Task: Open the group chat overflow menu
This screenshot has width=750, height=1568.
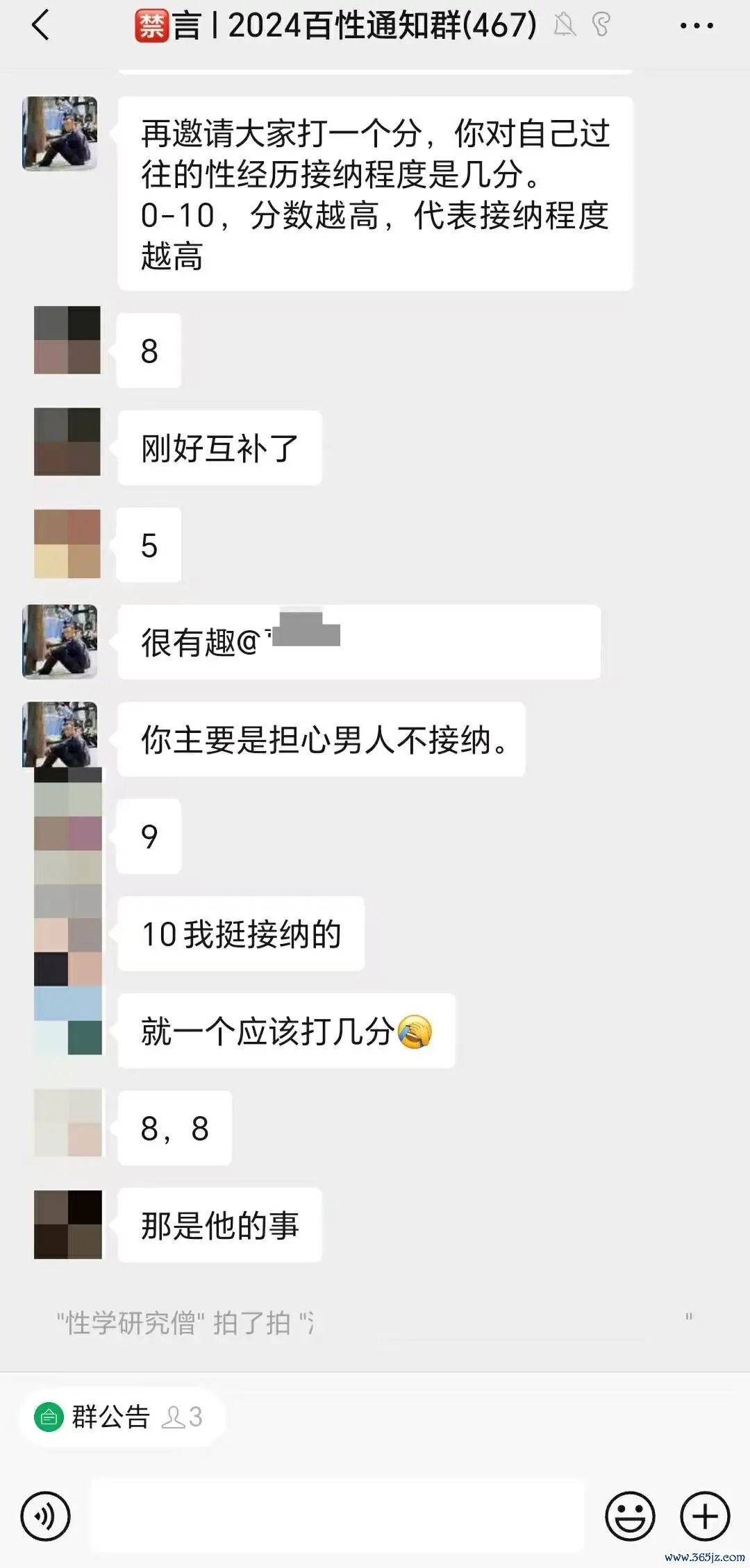Action: click(696, 26)
